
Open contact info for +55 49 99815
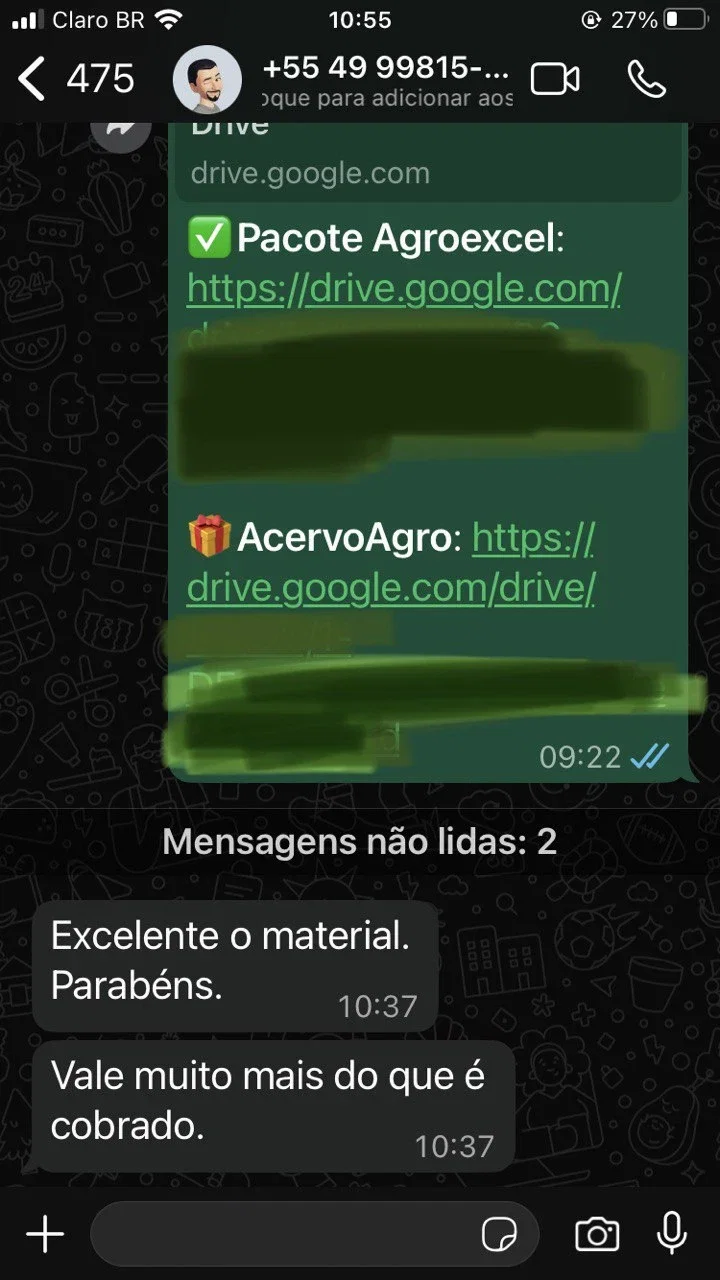click(x=385, y=80)
